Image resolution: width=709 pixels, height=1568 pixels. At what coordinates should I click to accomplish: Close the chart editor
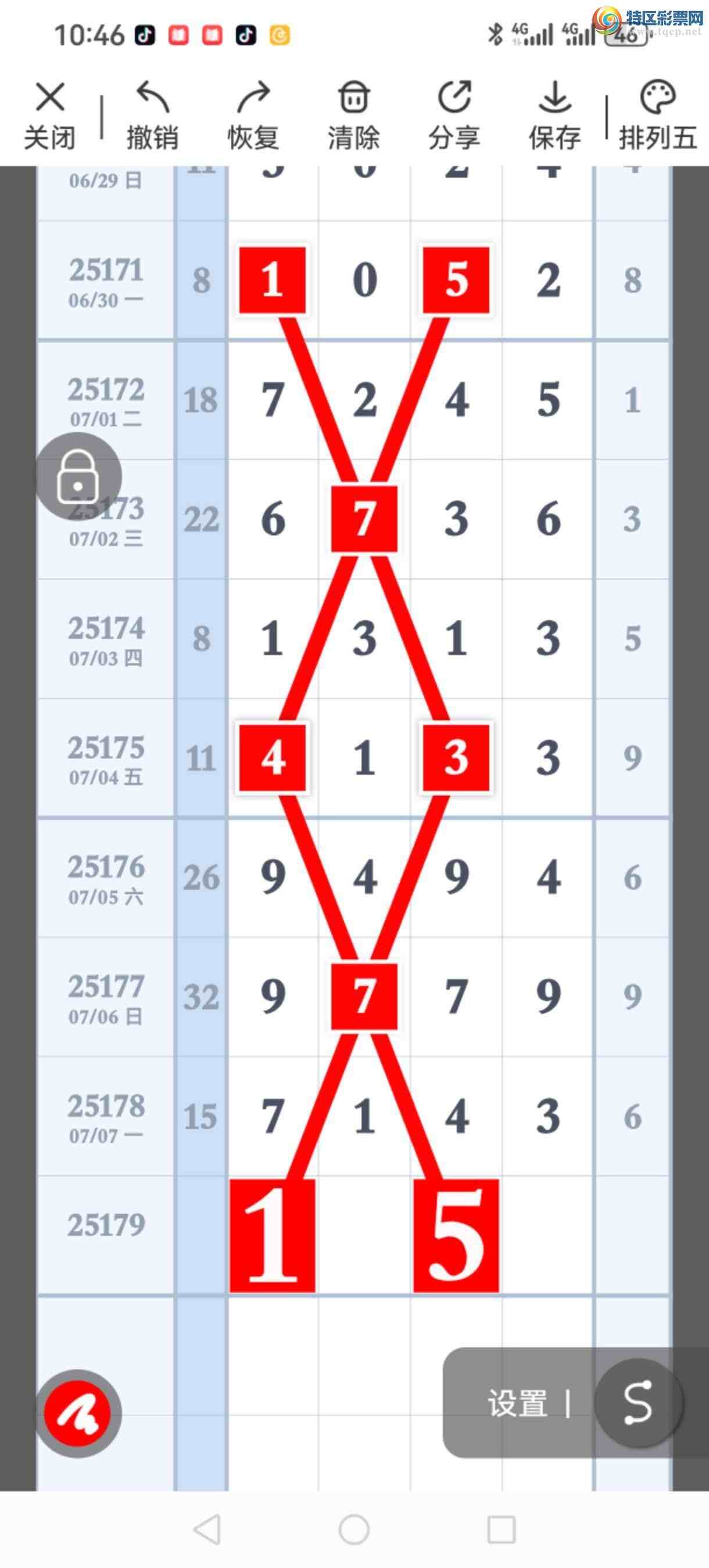[50, 114]
